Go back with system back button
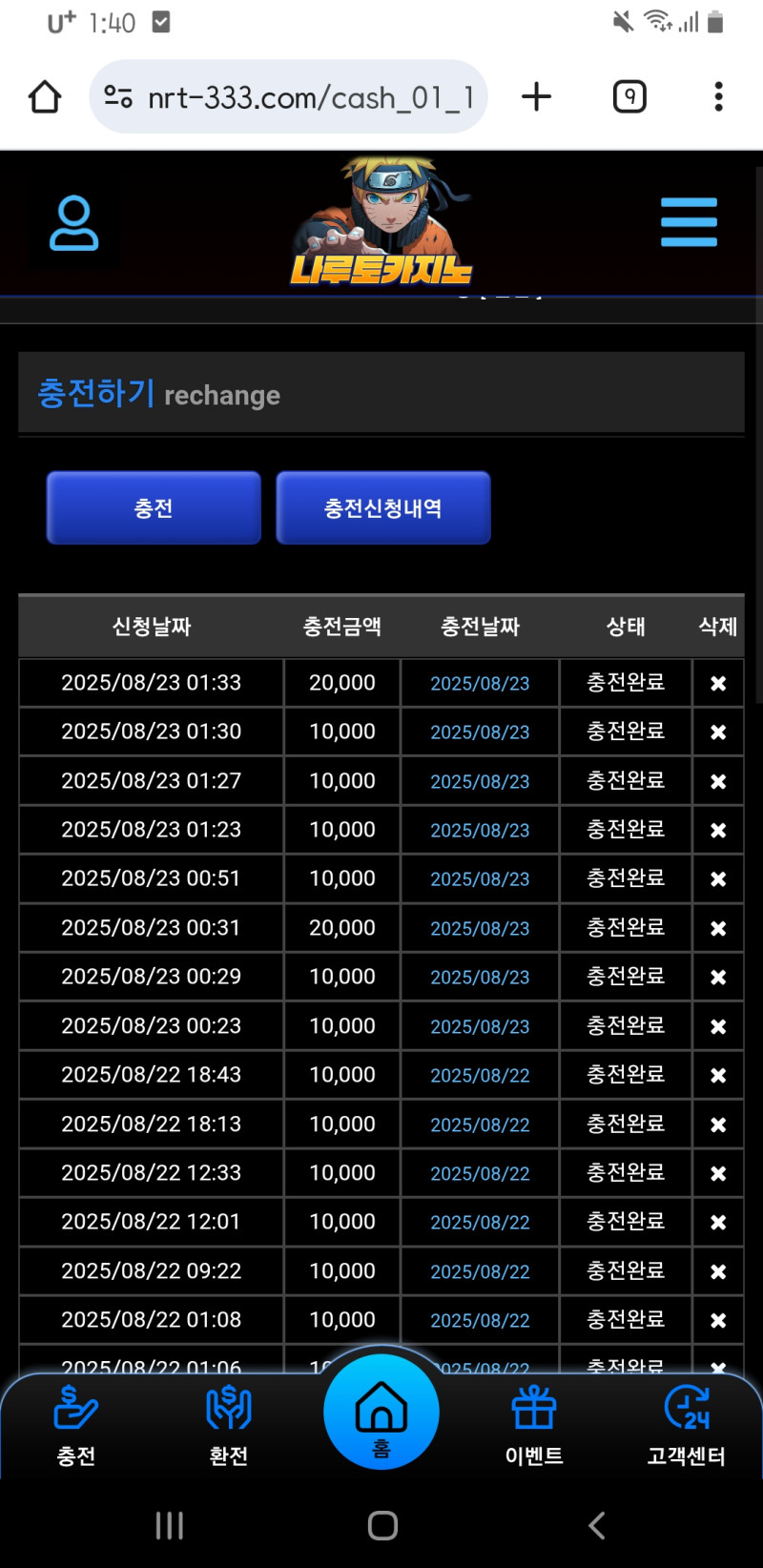Image resolution: width=763 pixels, height=1568 pixels. pos(597,1525)
